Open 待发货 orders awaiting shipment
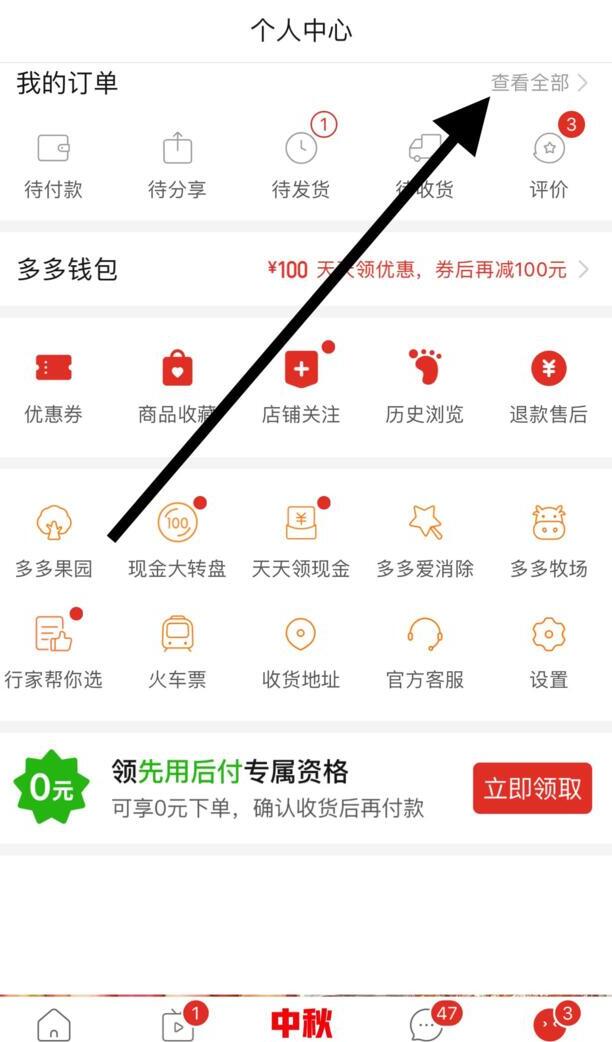612x1042 pixels. tap(301, 166)
